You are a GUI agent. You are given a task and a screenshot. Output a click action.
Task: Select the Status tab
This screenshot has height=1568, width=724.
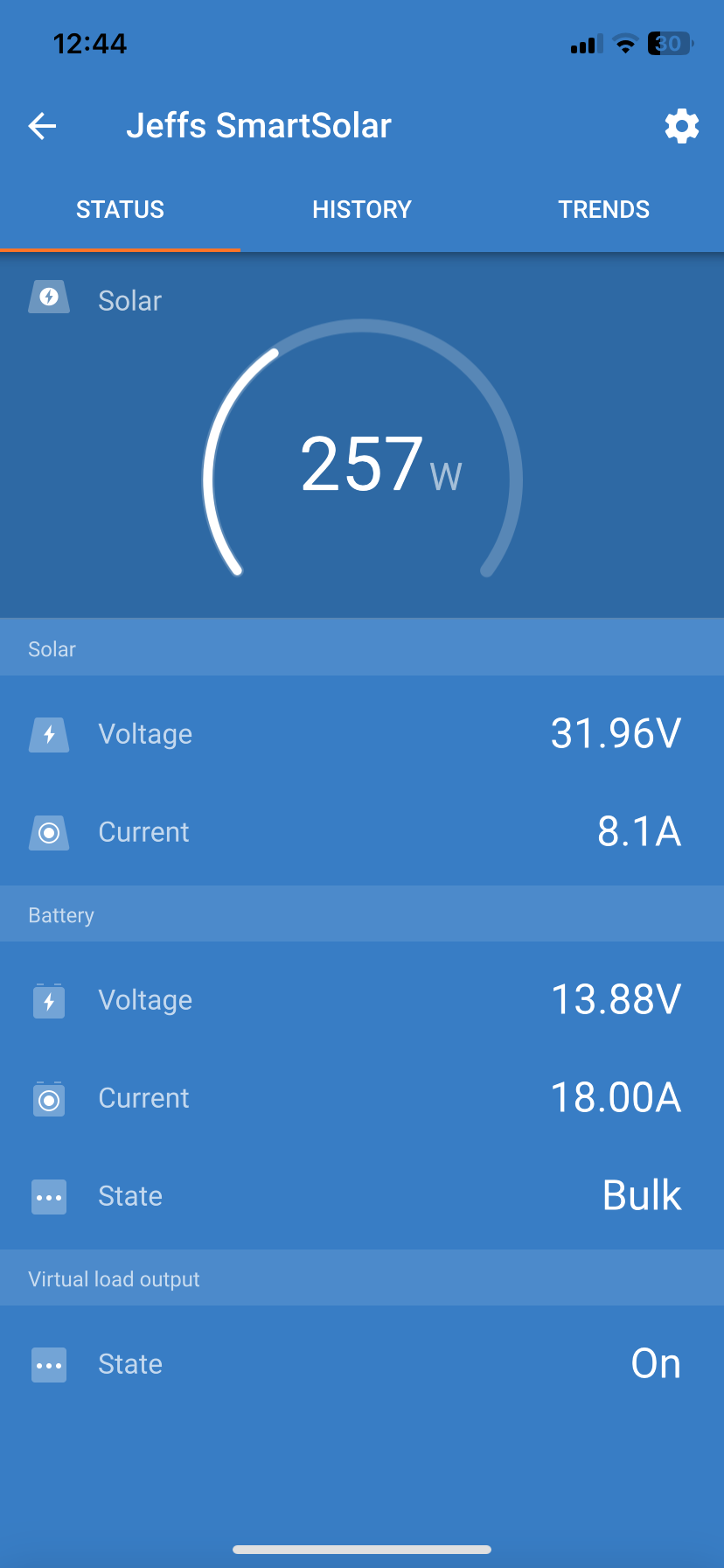[120, 210]
